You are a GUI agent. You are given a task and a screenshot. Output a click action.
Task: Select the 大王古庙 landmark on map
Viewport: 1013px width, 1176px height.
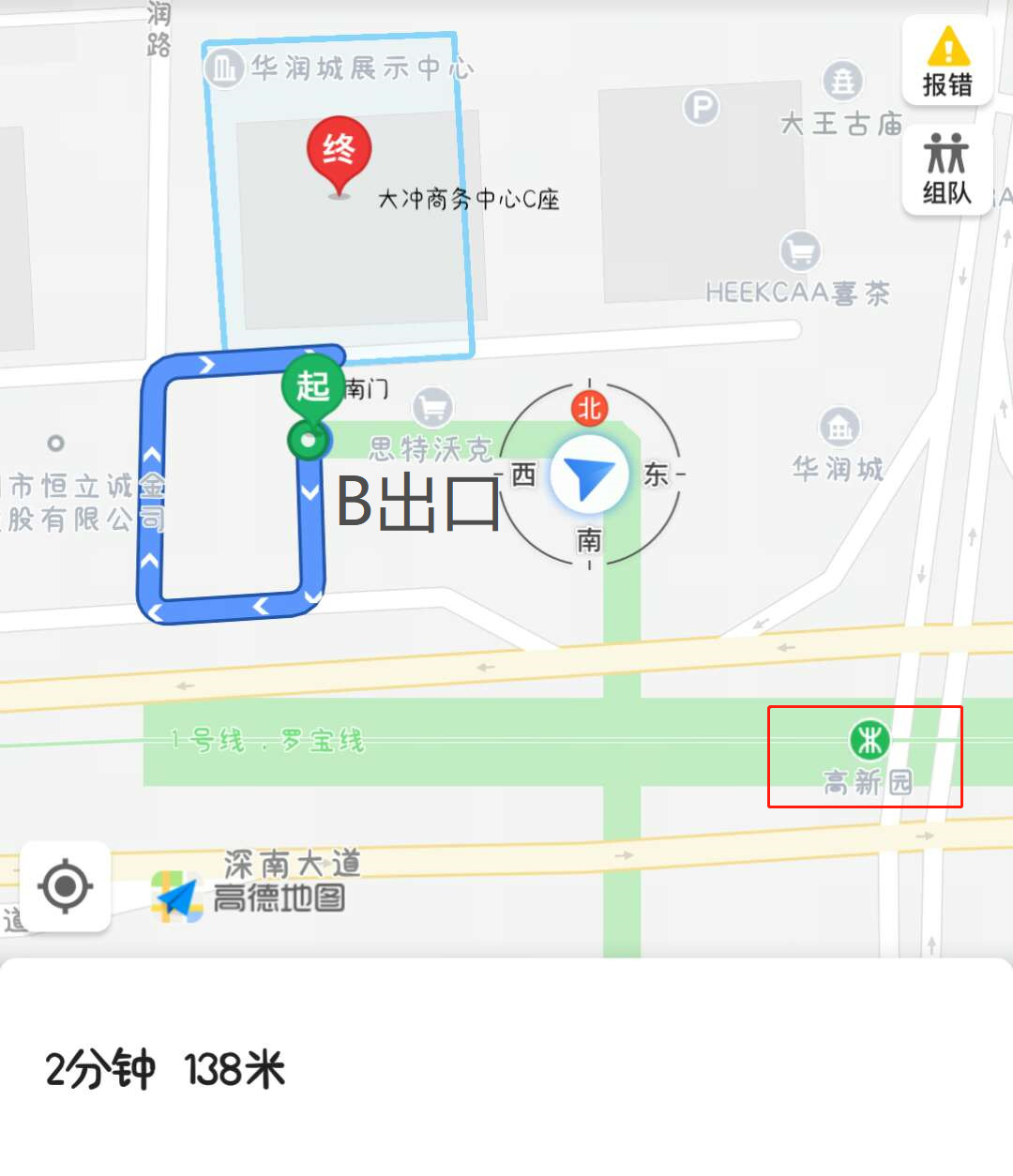(842, 82)
